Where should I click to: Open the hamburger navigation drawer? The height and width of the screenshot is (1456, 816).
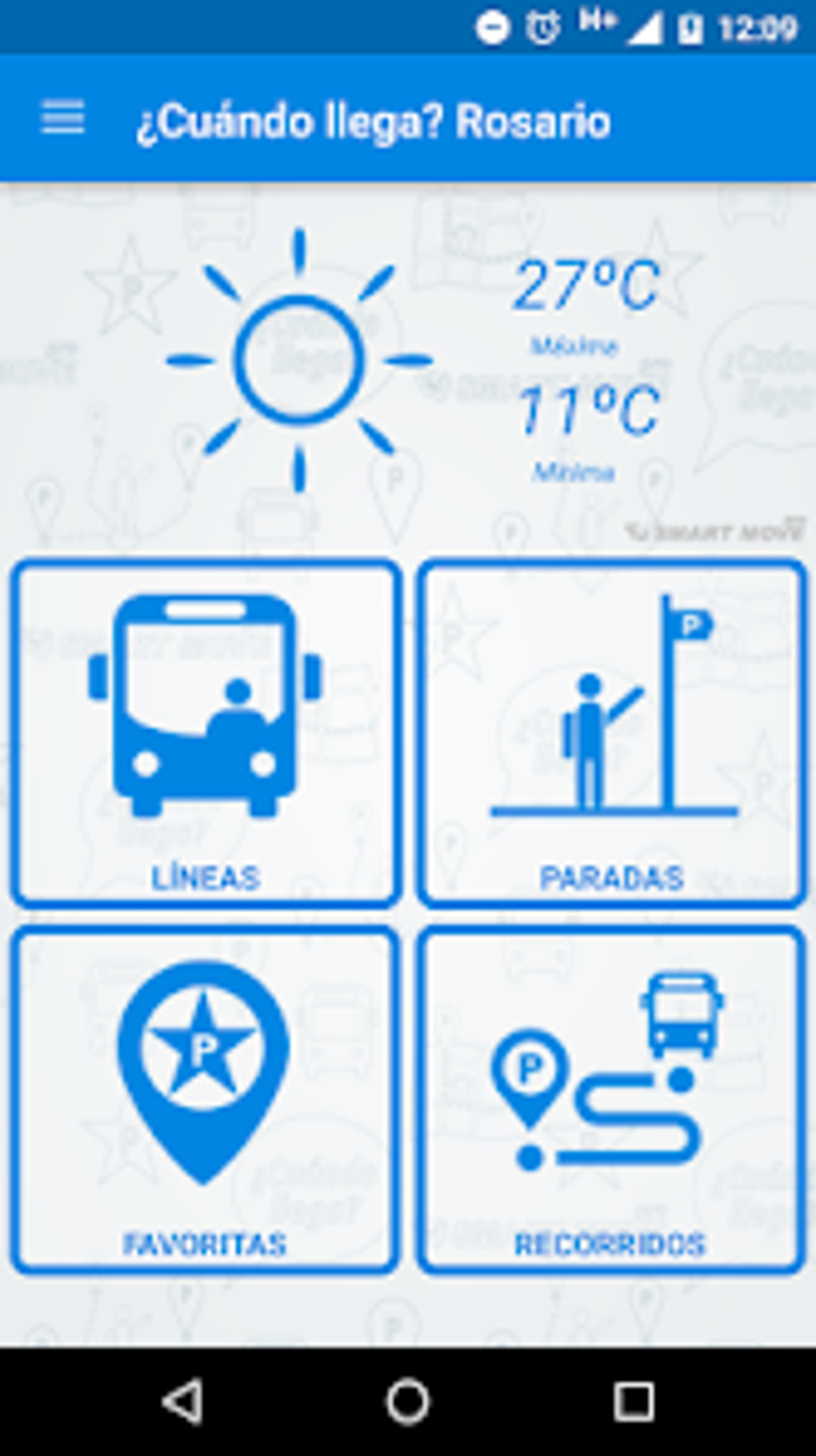point(62,118)
